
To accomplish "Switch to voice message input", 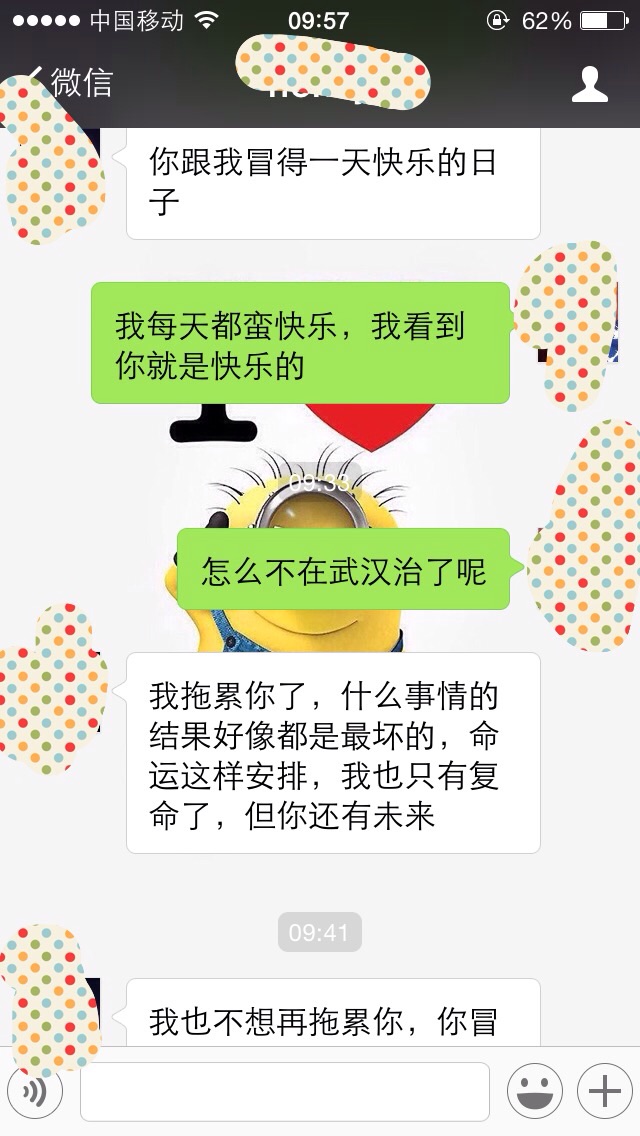I will coord(32,1091).
